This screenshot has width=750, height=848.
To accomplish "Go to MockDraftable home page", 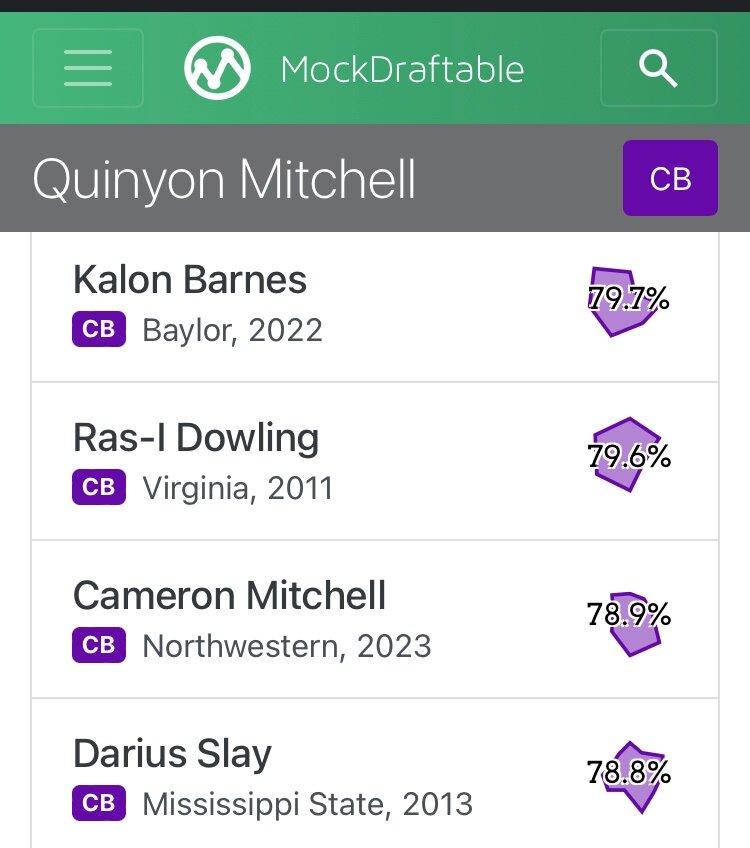I will 355,68.
